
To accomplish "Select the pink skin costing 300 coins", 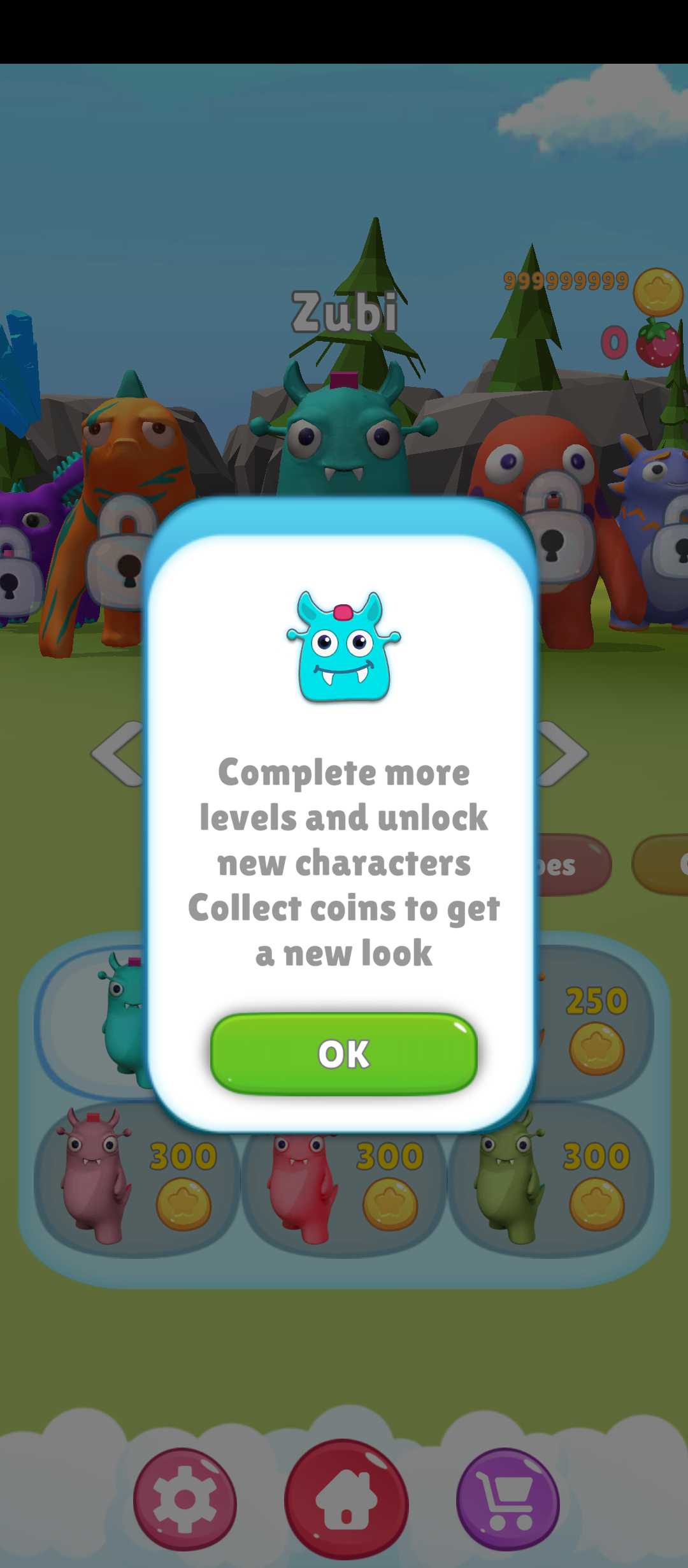I will [x=136, y=1179].
